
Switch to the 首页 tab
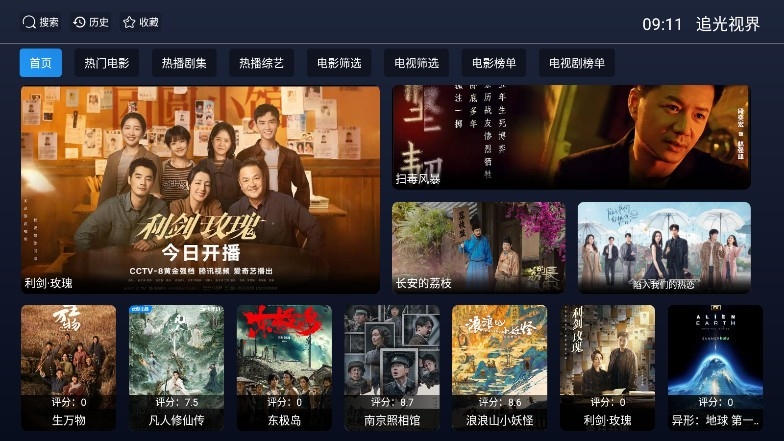[x=41, y=63]
